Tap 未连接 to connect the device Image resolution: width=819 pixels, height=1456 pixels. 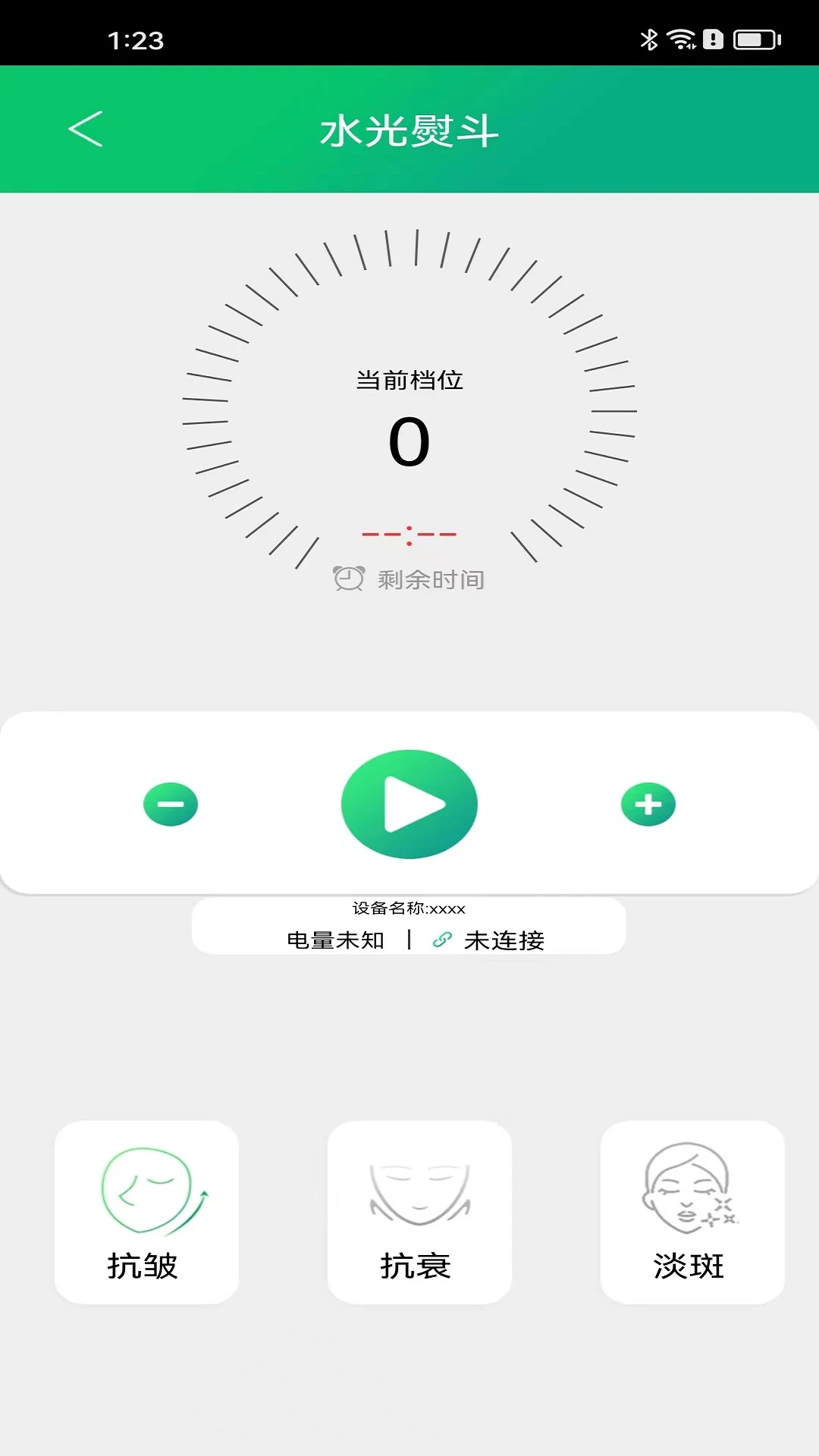point(504,940)
